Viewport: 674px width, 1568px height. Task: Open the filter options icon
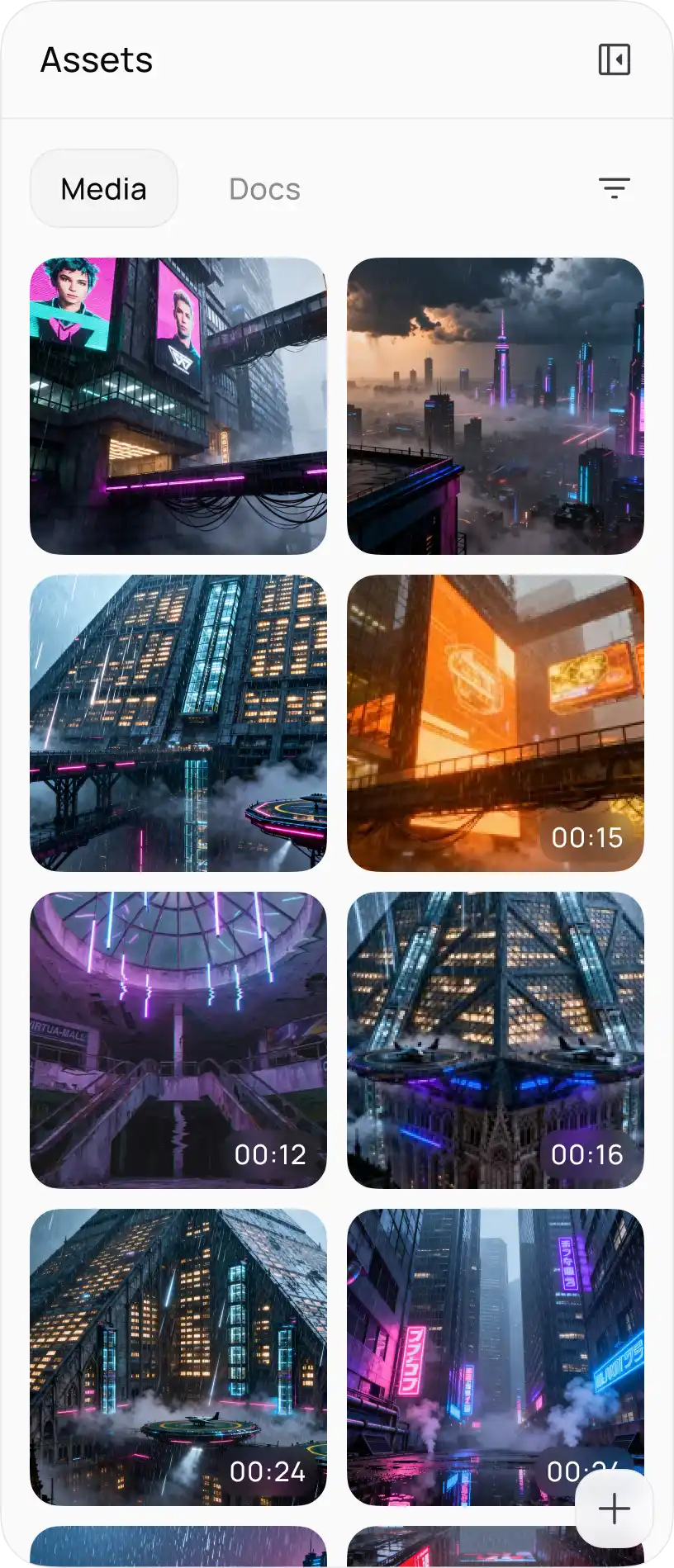614,188
